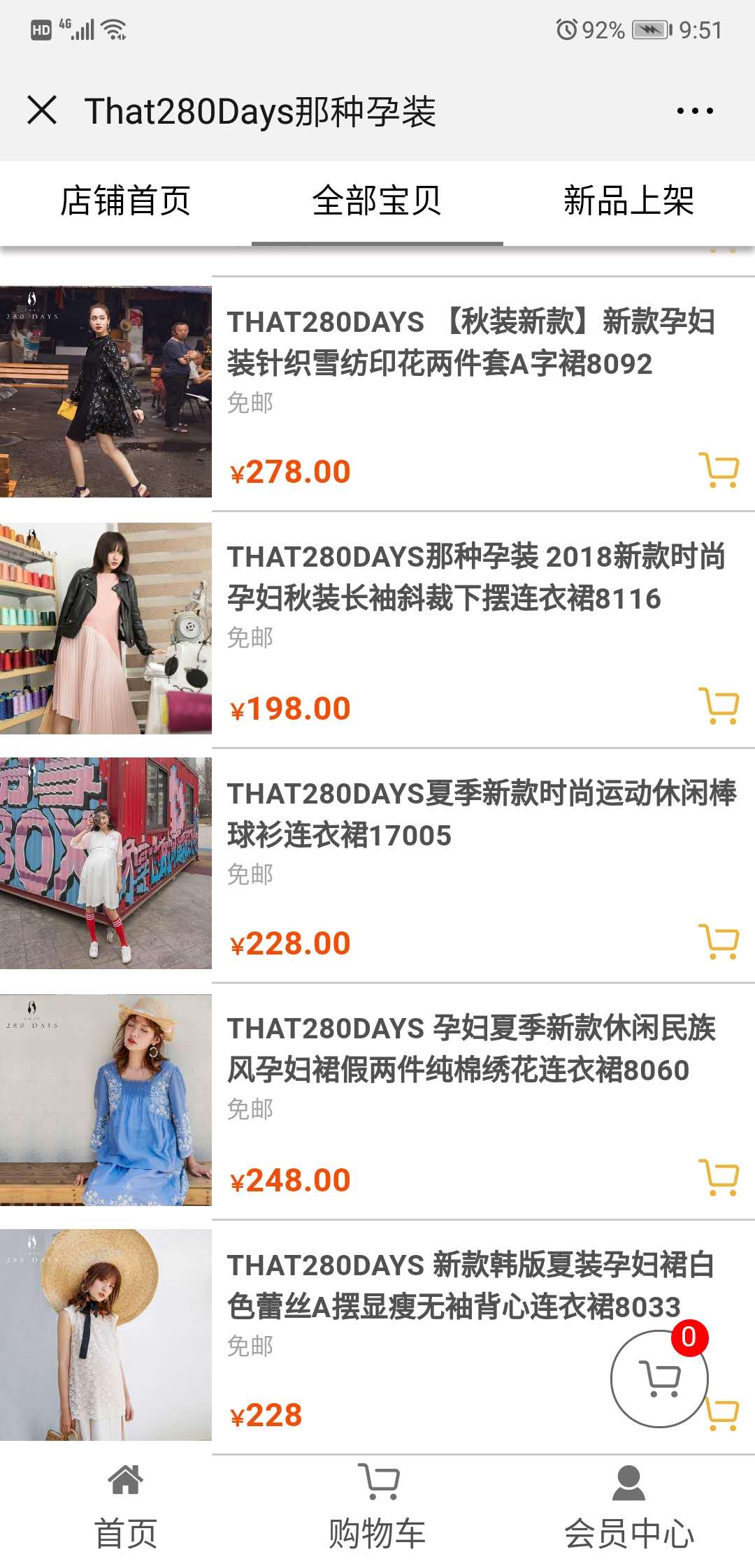This screenshot has height=1568, width=755.
Task: Open the 绣花连衣裙8060 product
Action: pyautogui.click(x=471, y=1049)
